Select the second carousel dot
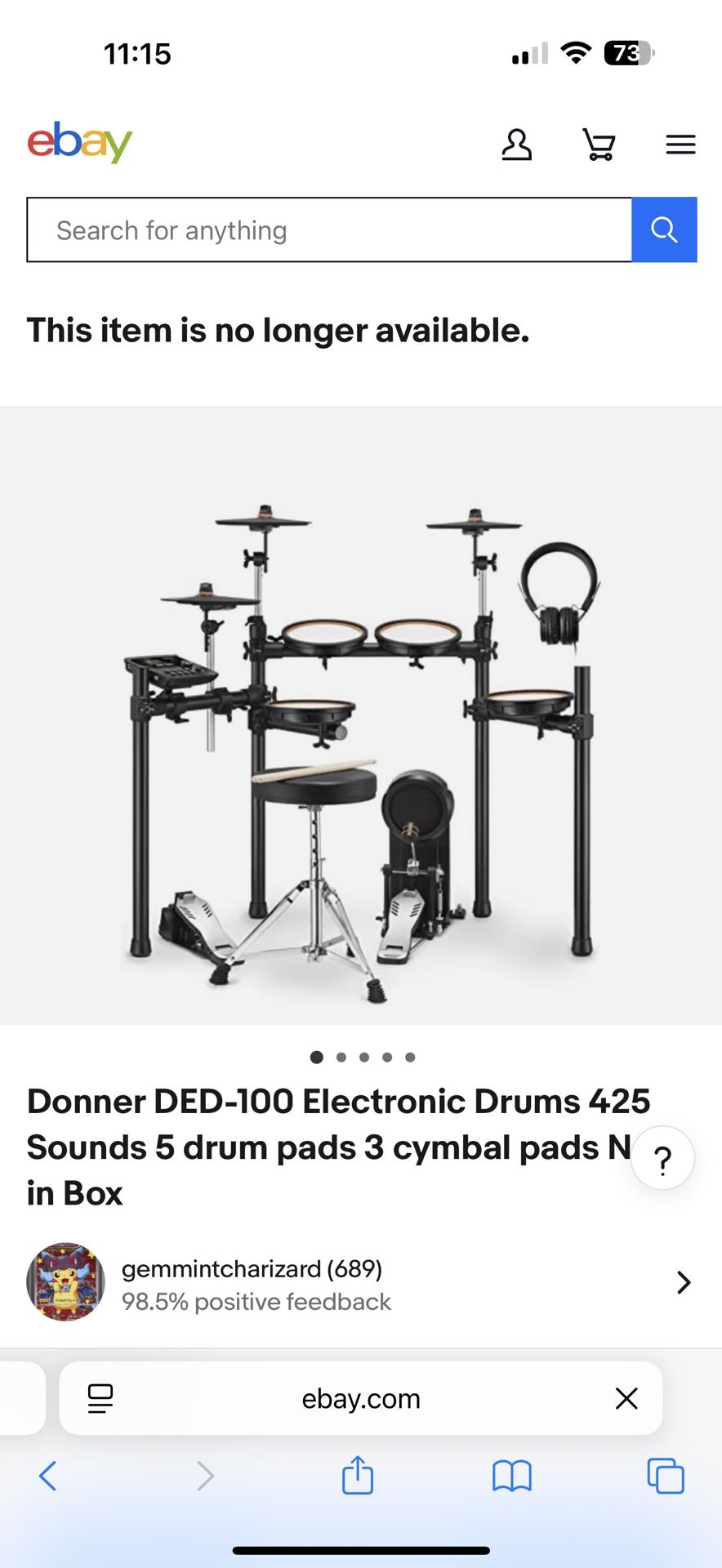 (341, 1056)
